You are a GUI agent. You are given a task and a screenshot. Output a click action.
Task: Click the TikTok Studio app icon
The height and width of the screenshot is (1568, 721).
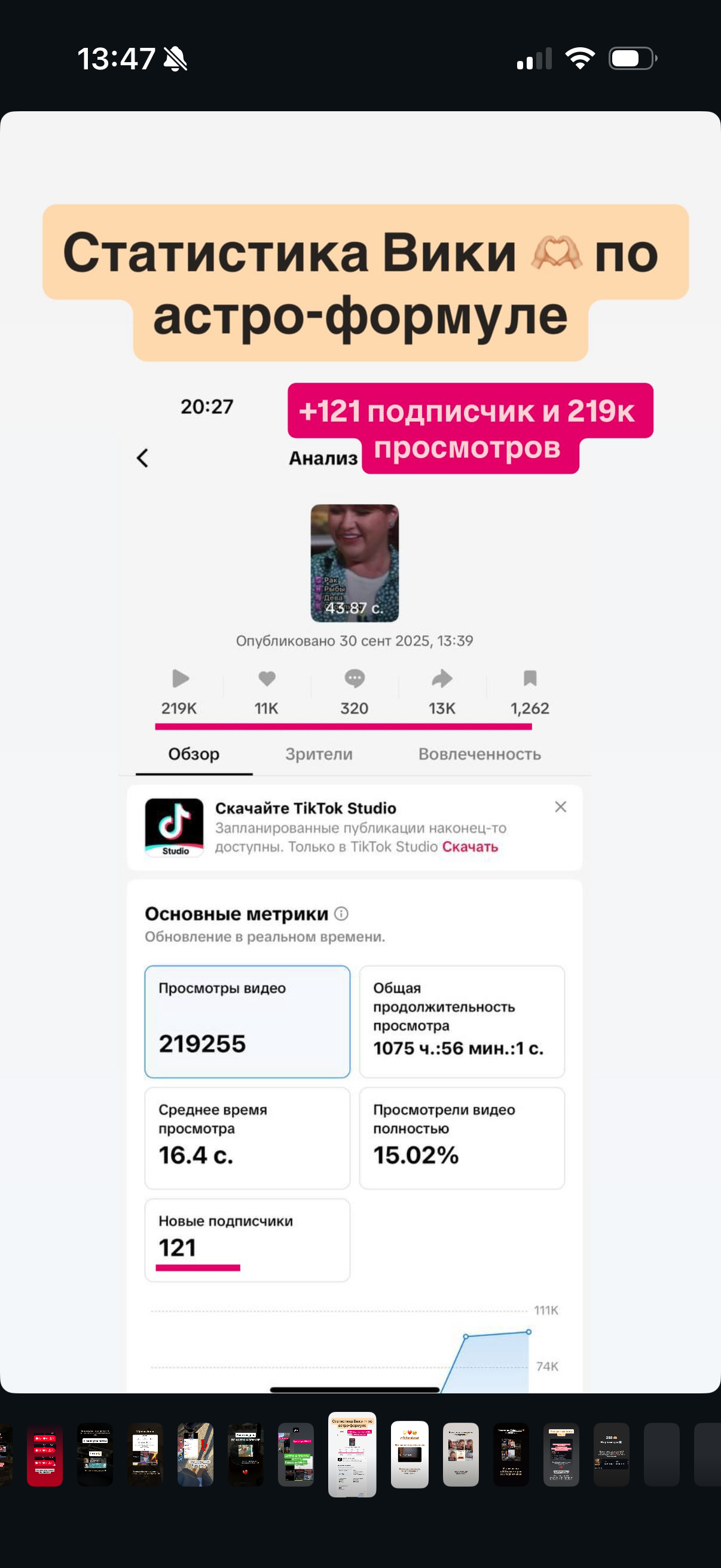[x=175, y=828]
